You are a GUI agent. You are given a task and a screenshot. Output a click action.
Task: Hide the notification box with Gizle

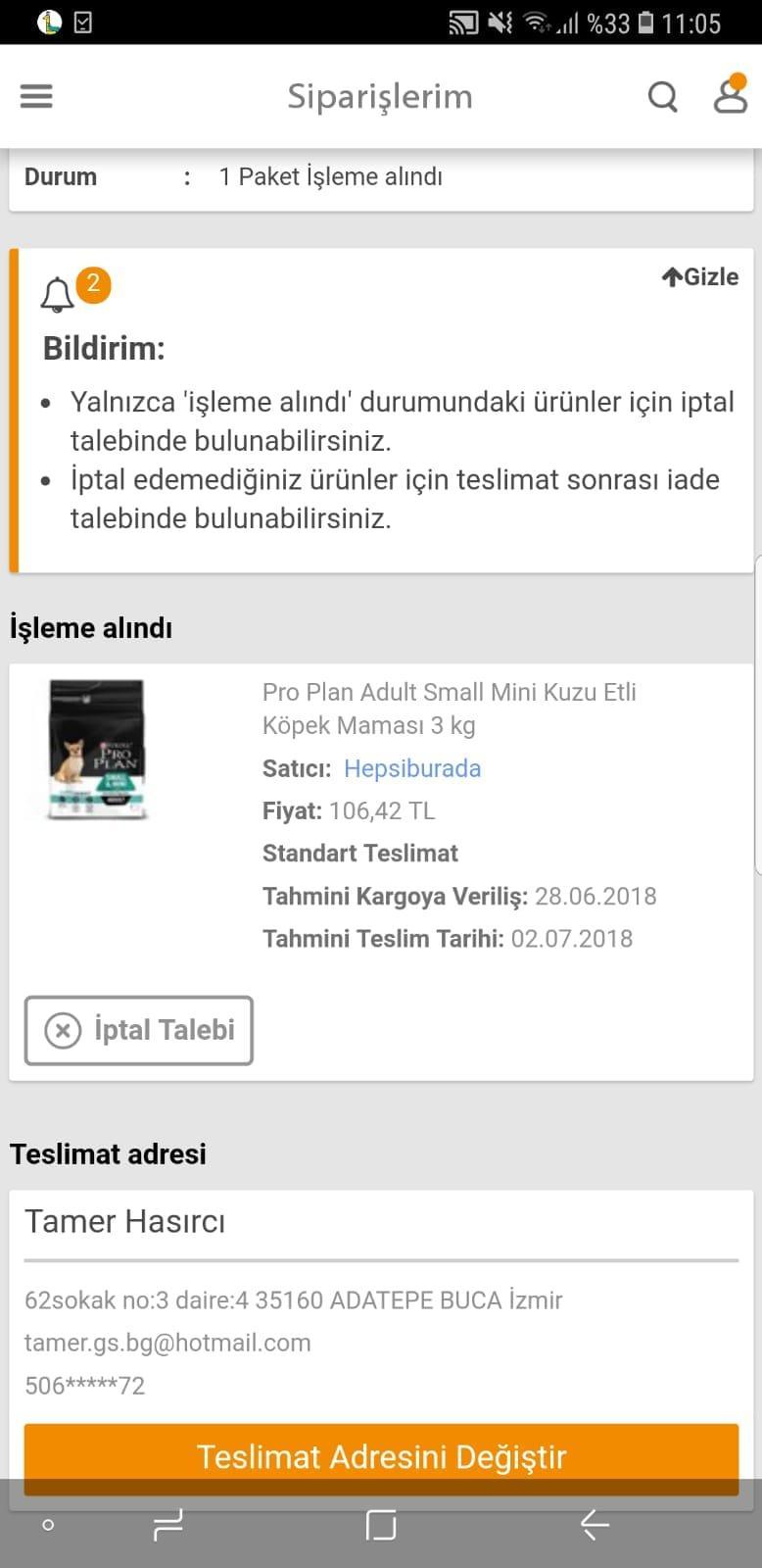700,277
